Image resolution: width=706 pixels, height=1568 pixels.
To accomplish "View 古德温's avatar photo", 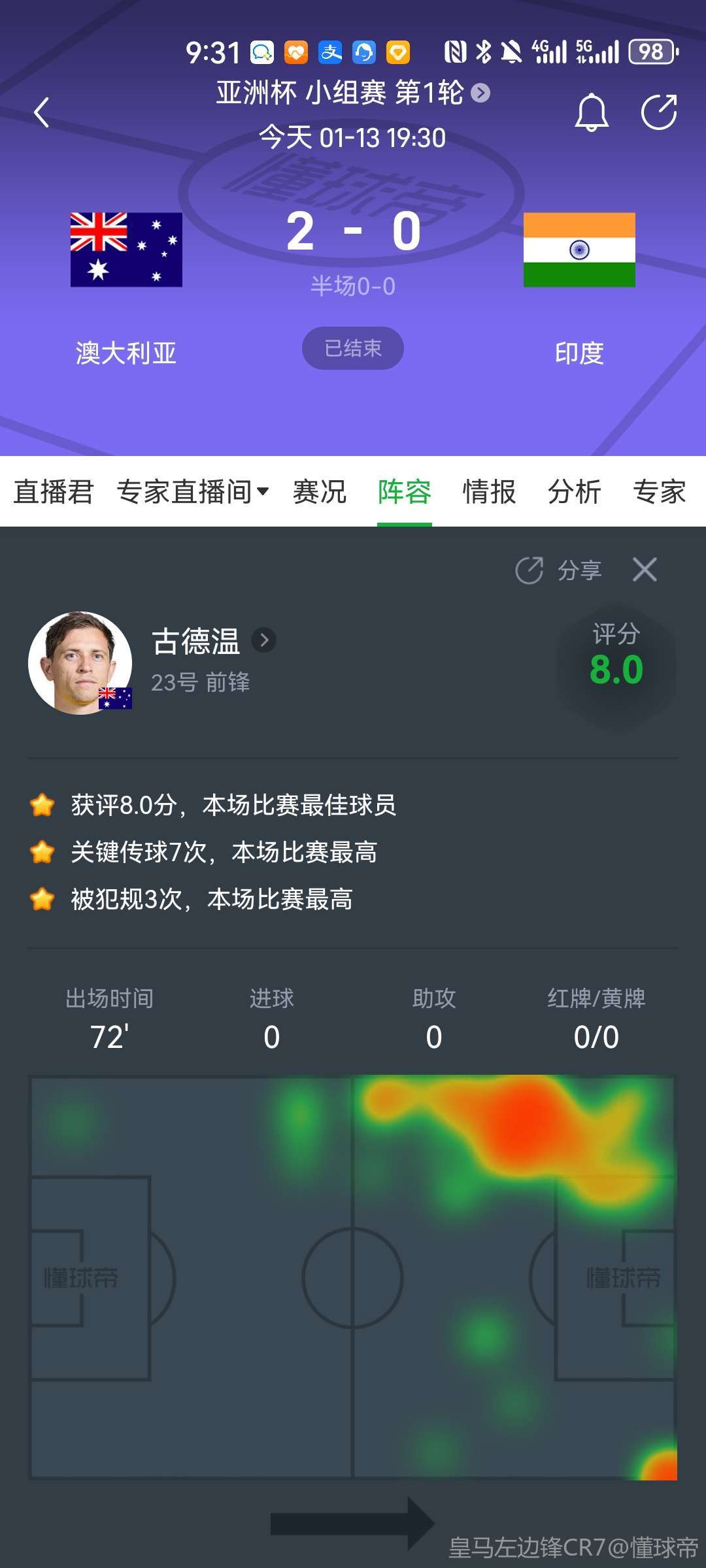I will click(x=80, y=662).
